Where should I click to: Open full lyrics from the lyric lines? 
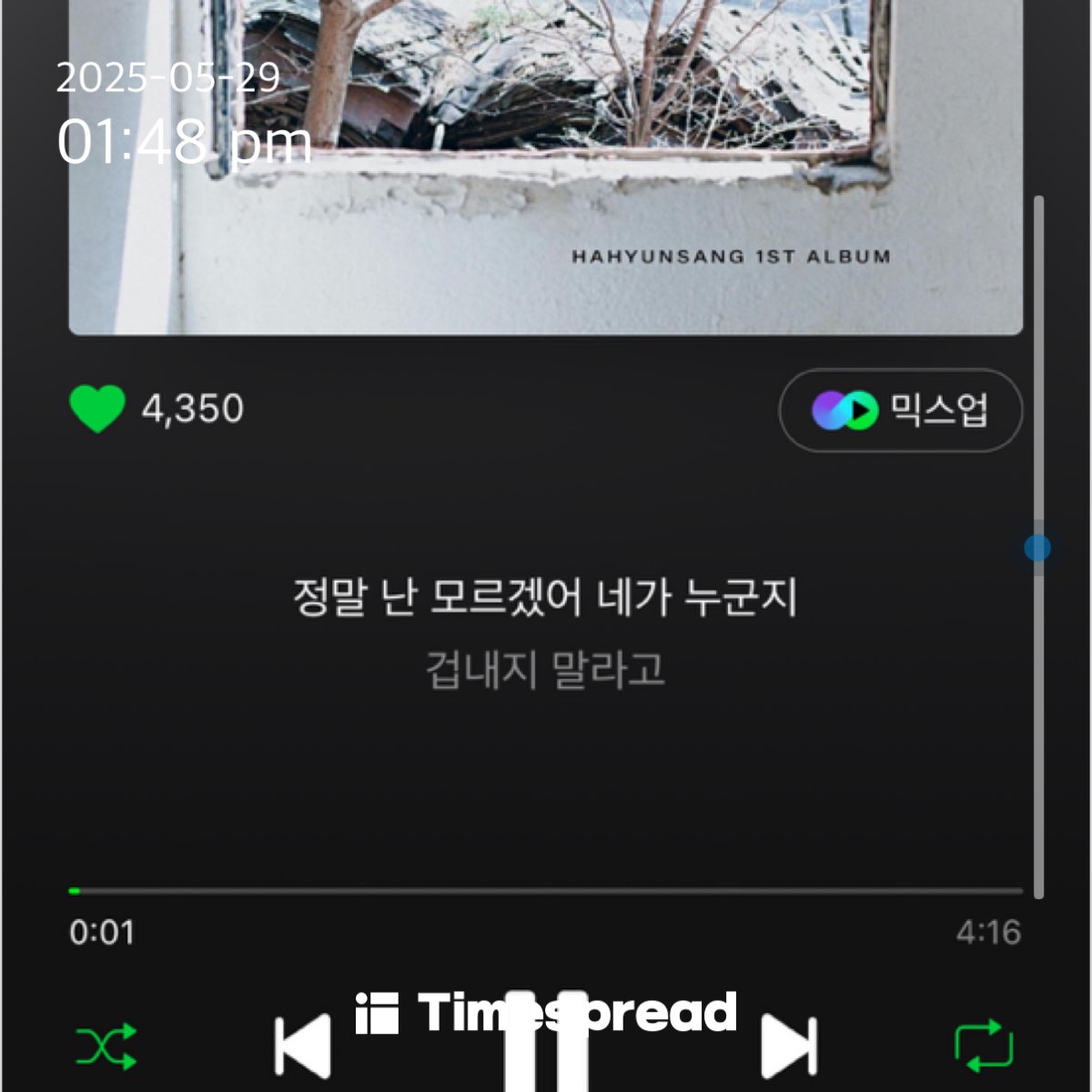click(545, 632)
